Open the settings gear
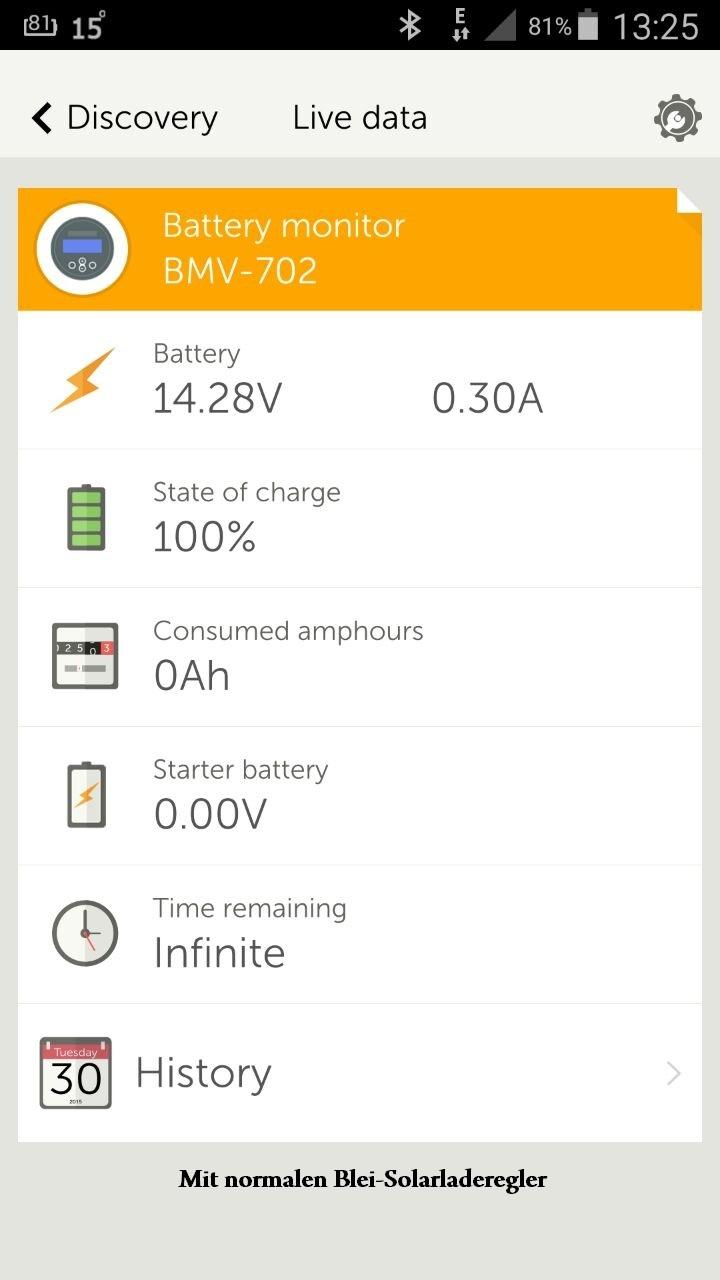 (x=677, y=118)
